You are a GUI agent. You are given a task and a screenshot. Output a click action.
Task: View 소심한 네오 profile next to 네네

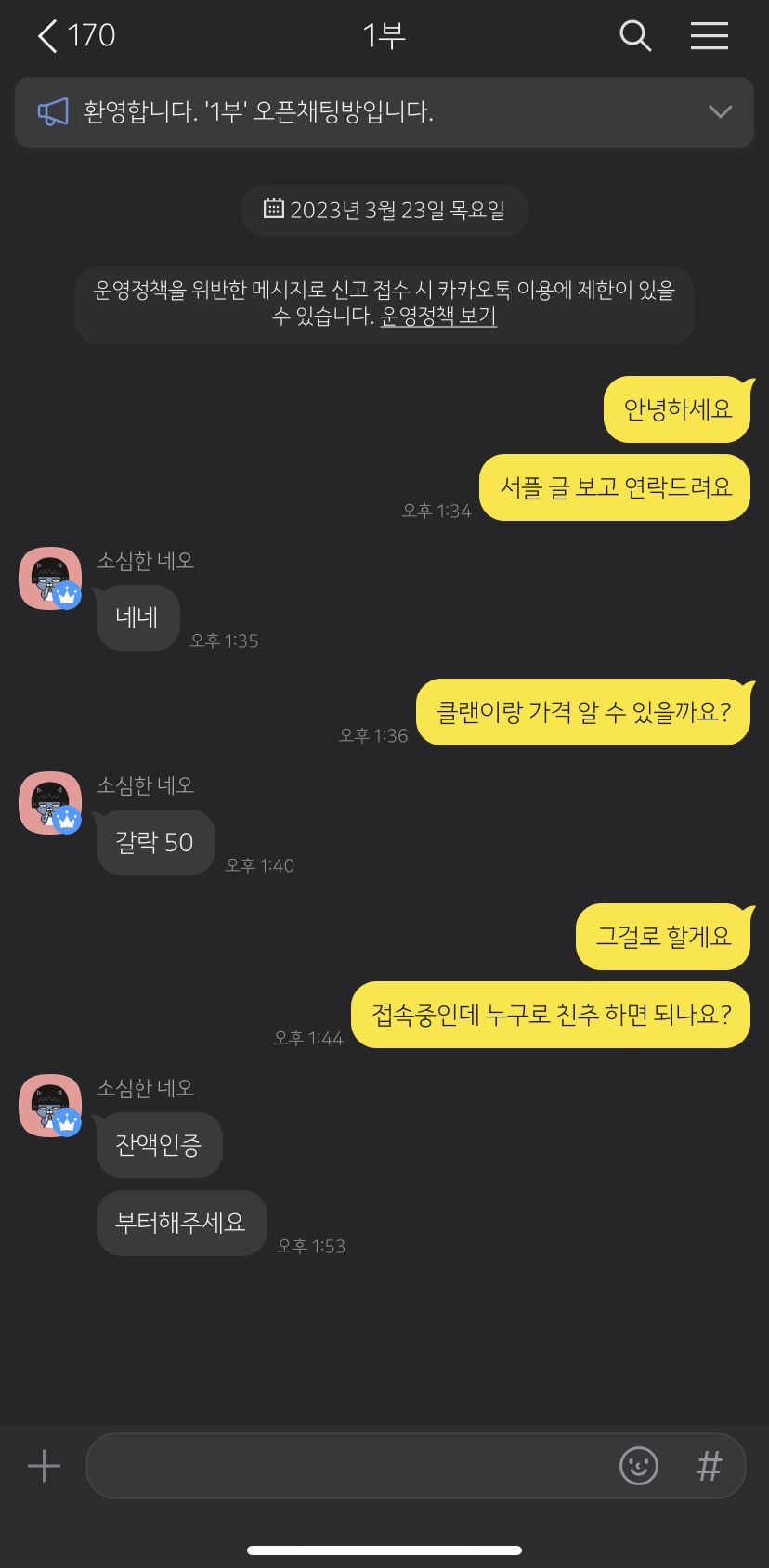50,578
